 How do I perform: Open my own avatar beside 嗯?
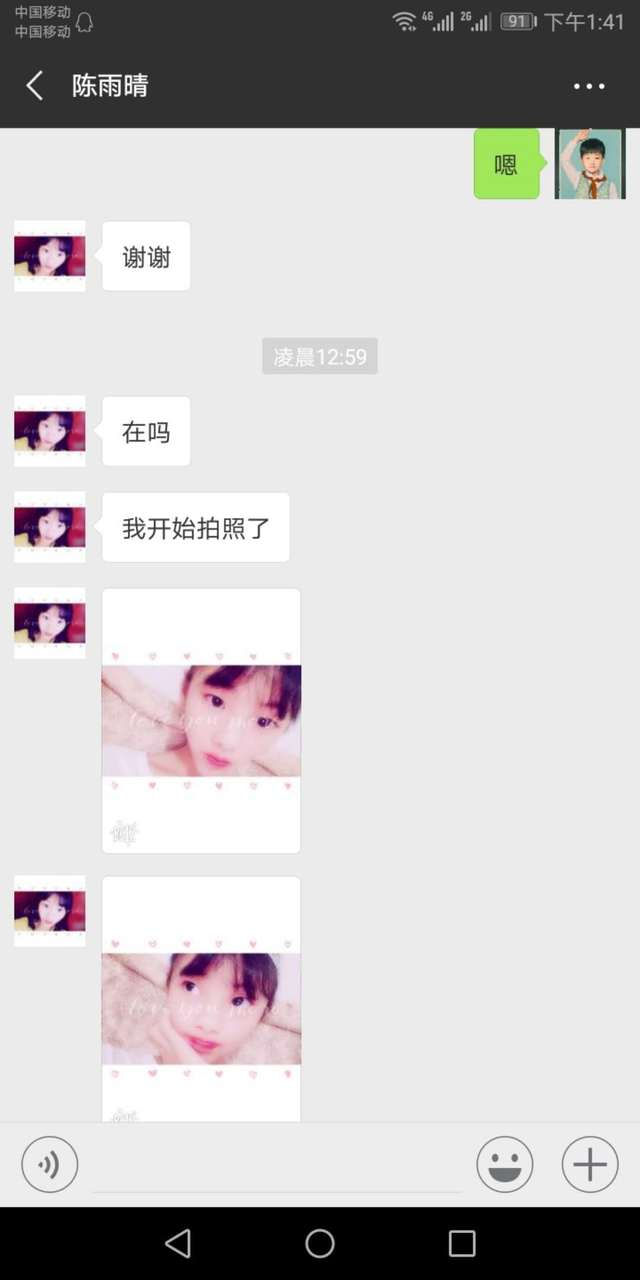click(x=590, y=164)
